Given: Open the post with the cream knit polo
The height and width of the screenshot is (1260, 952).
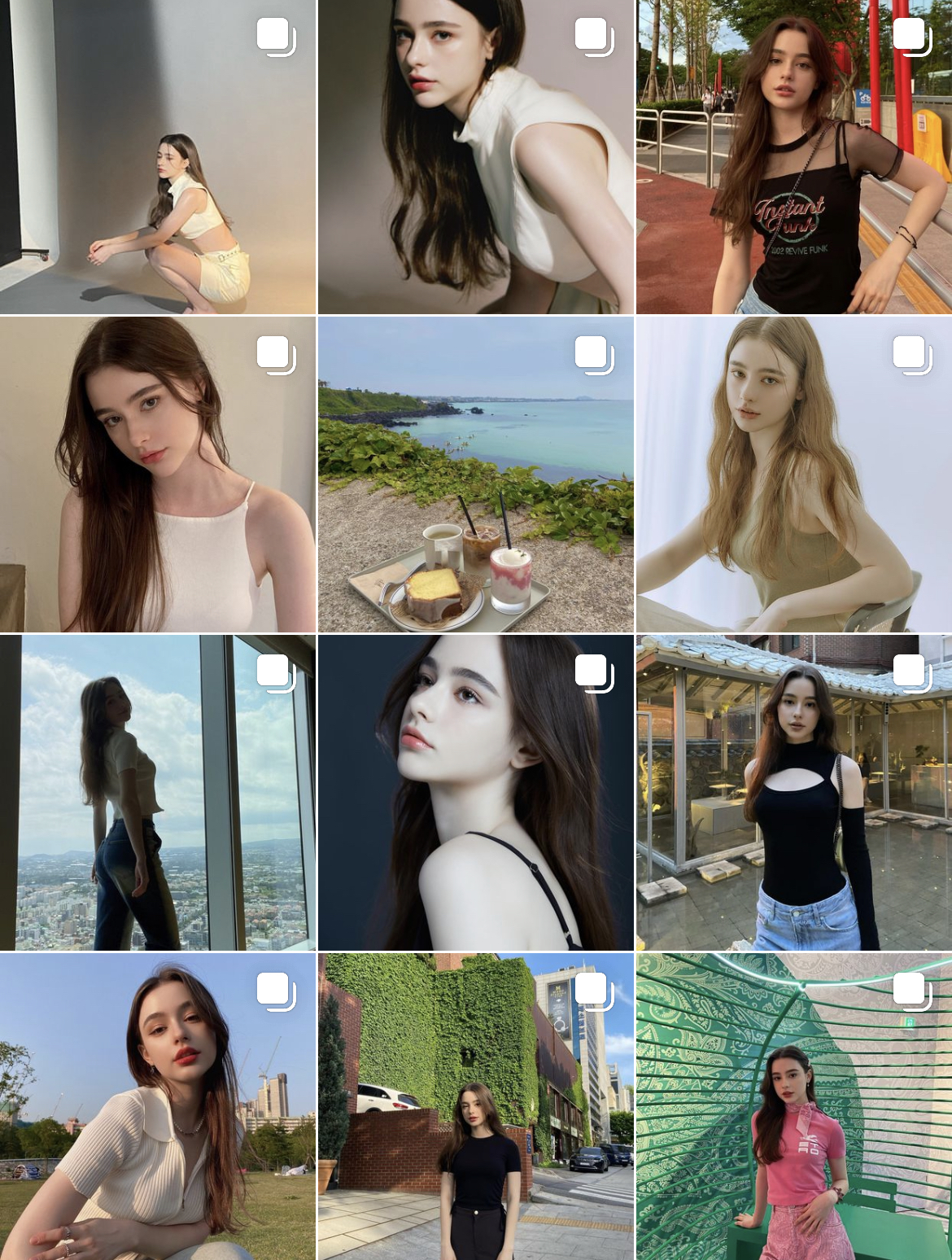Looking at the screenshot, I should click(x=158, y=1107).
